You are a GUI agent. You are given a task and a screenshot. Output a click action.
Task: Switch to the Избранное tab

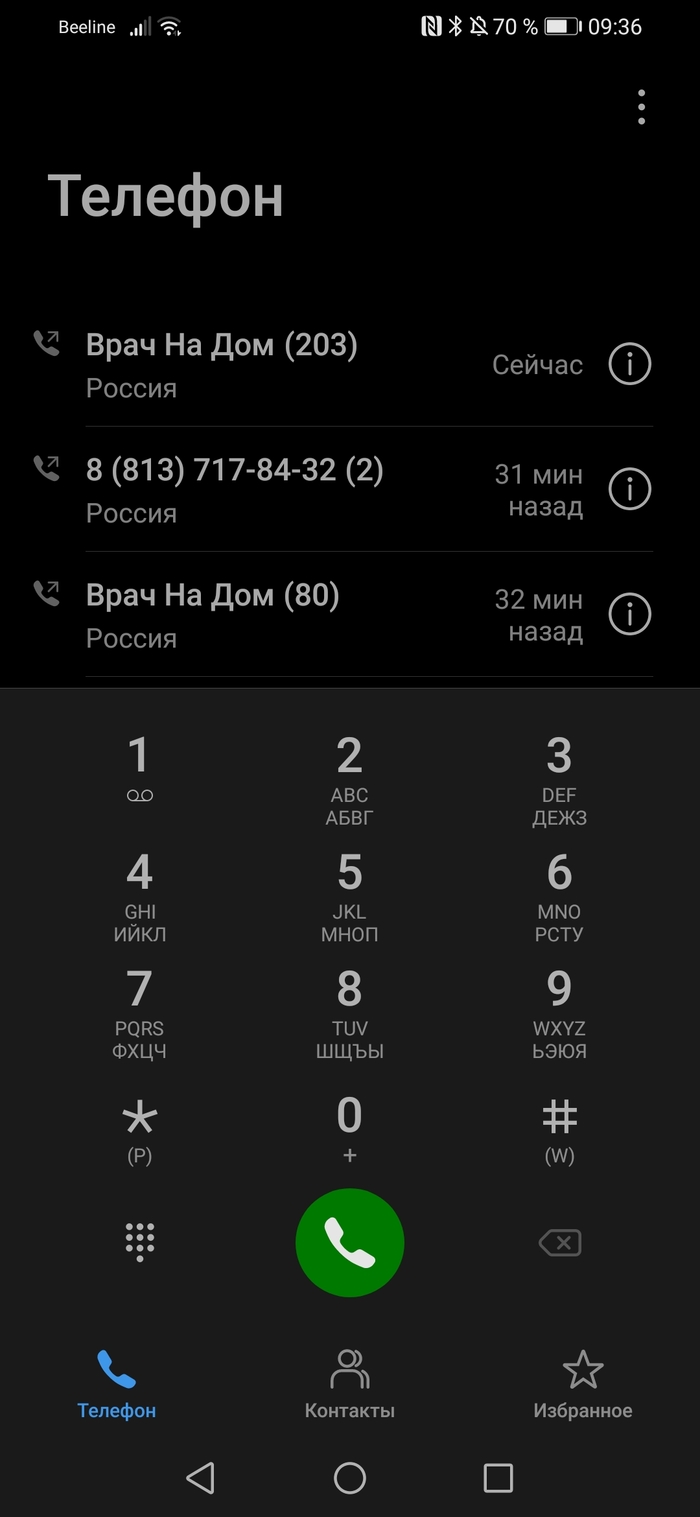click(583, 1384)
